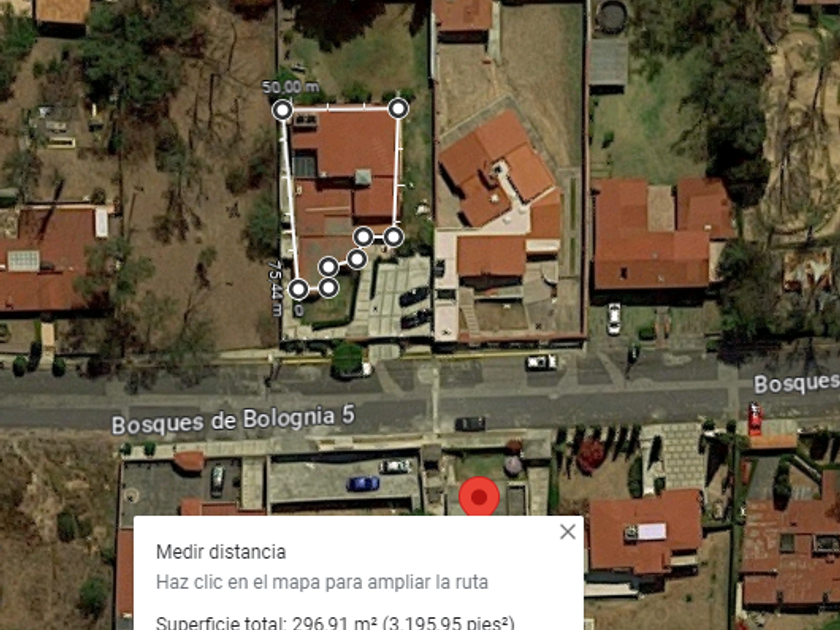Tap the starting measurement point labeled 0
Screen dimensions: 840x630
coord(298,290)
